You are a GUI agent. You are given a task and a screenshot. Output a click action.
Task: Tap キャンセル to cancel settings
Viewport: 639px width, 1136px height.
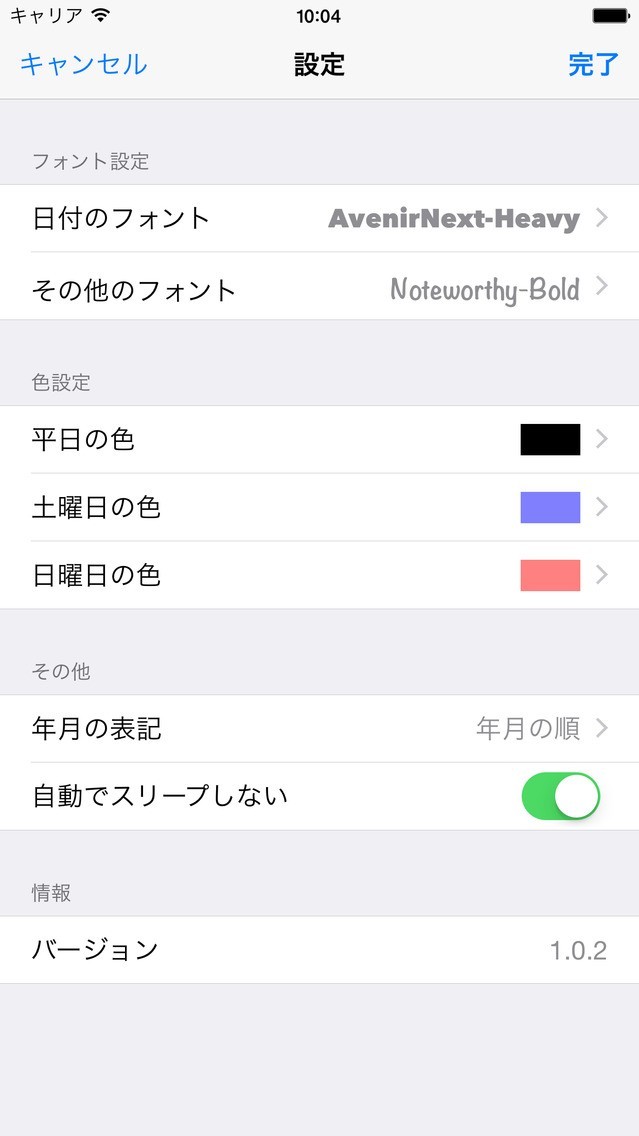(84, 65)
